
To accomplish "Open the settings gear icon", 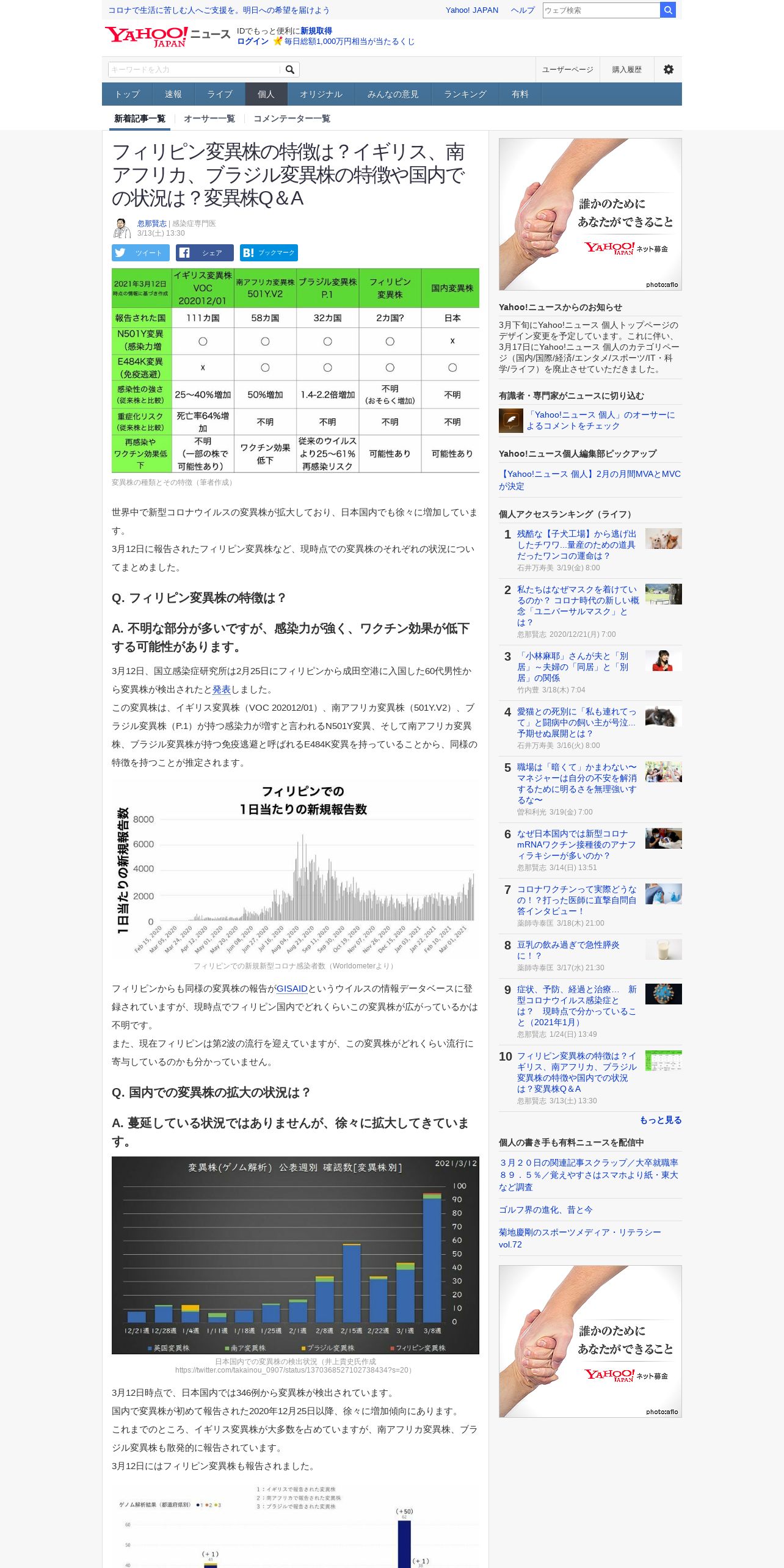I will point(669,70).
